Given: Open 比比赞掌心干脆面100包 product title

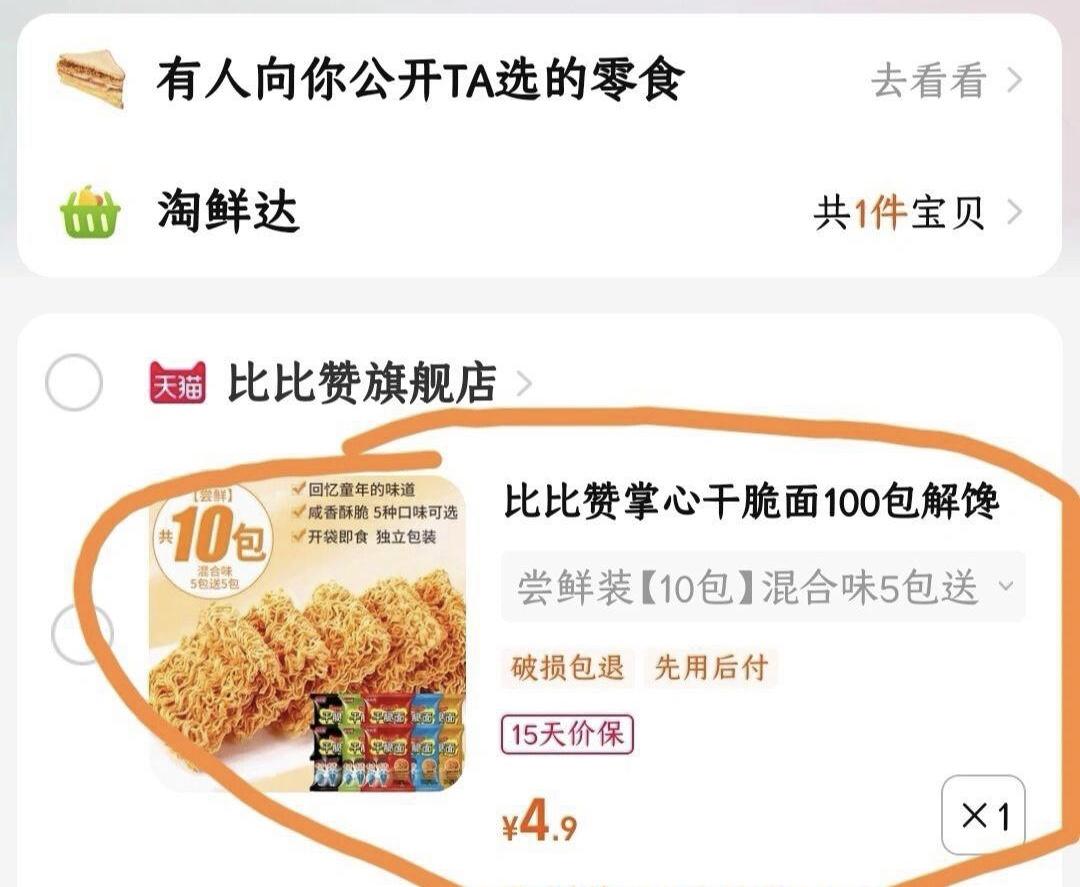Looking at the screenshot, I should coord(752,502).
